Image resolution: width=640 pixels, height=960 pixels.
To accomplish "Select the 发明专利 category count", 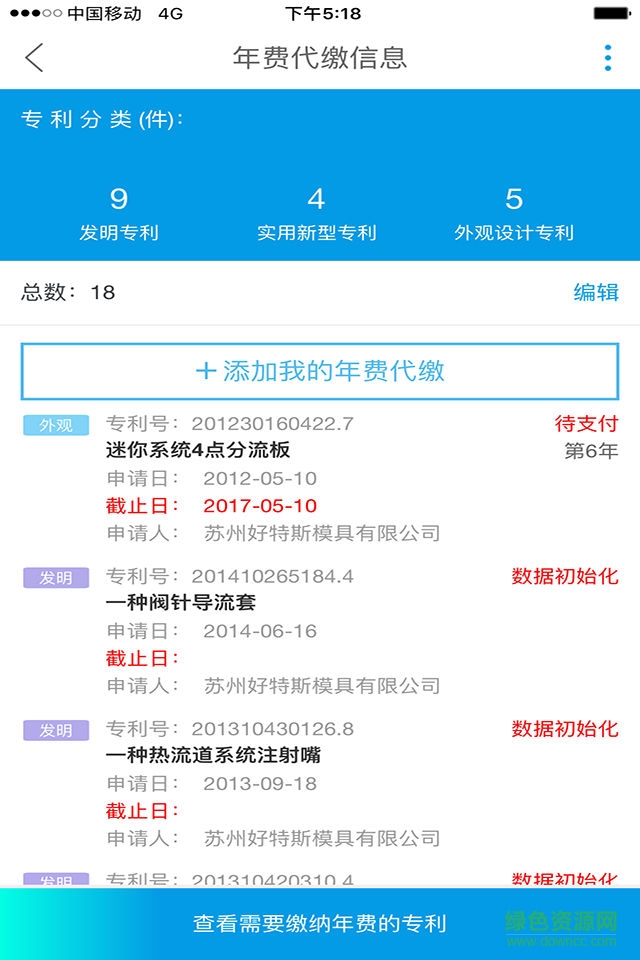I will (x=119, y=214).
